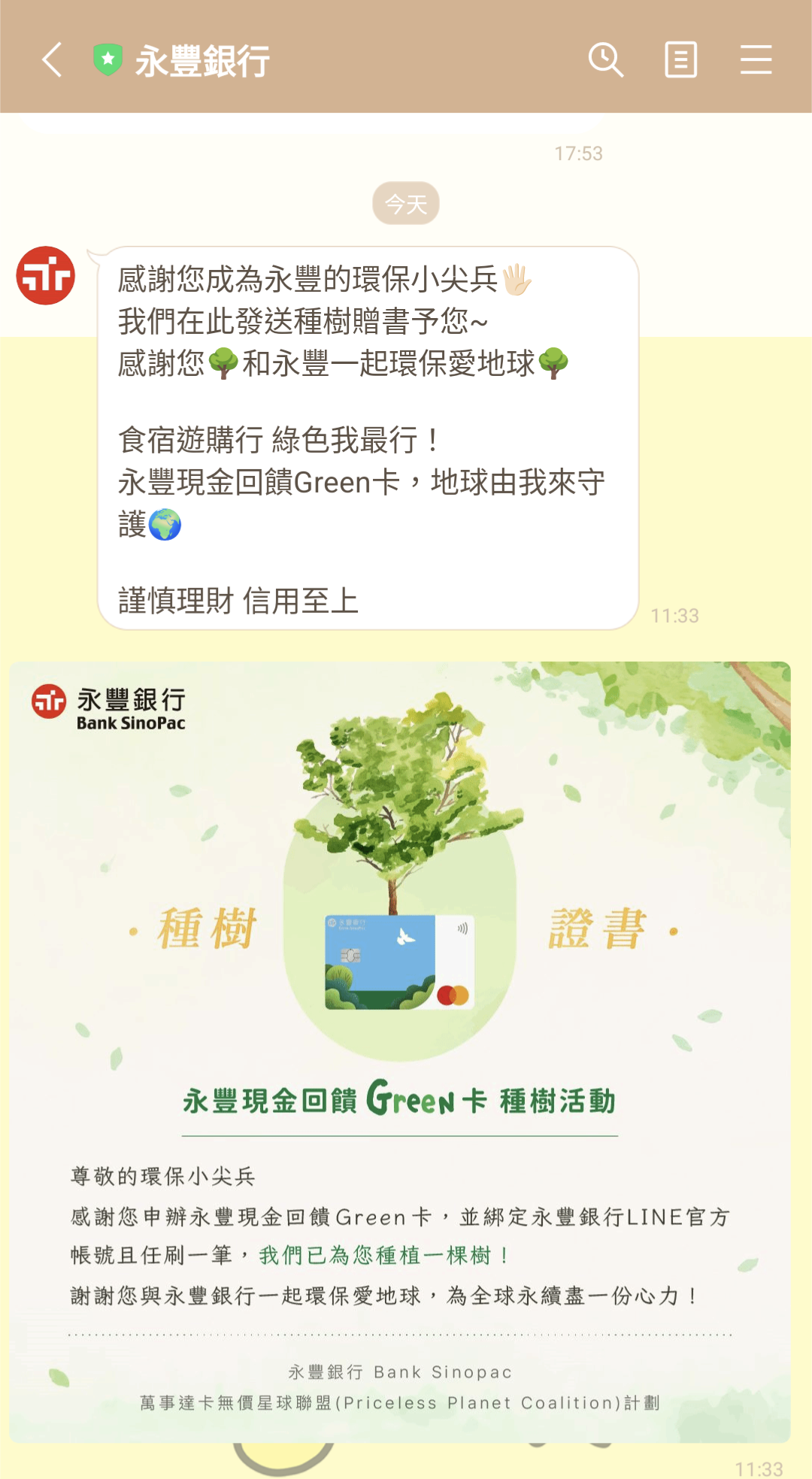812x1479 pixels.
Task: Search within this chat
Action: [x=605, y=59]
